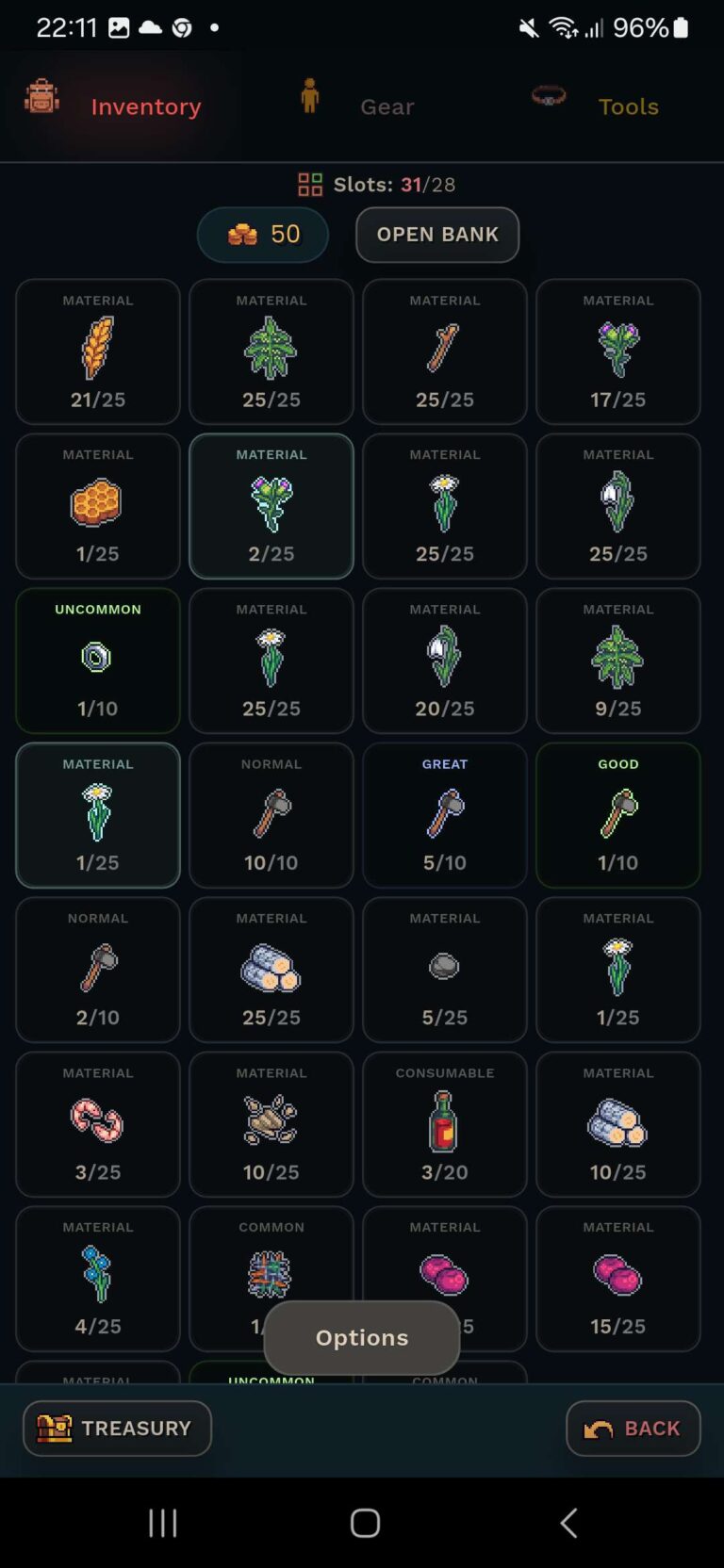Select the pink berries showing 15/25
Viewport: 724px width, 1568px height.
tap(618, 1279)
